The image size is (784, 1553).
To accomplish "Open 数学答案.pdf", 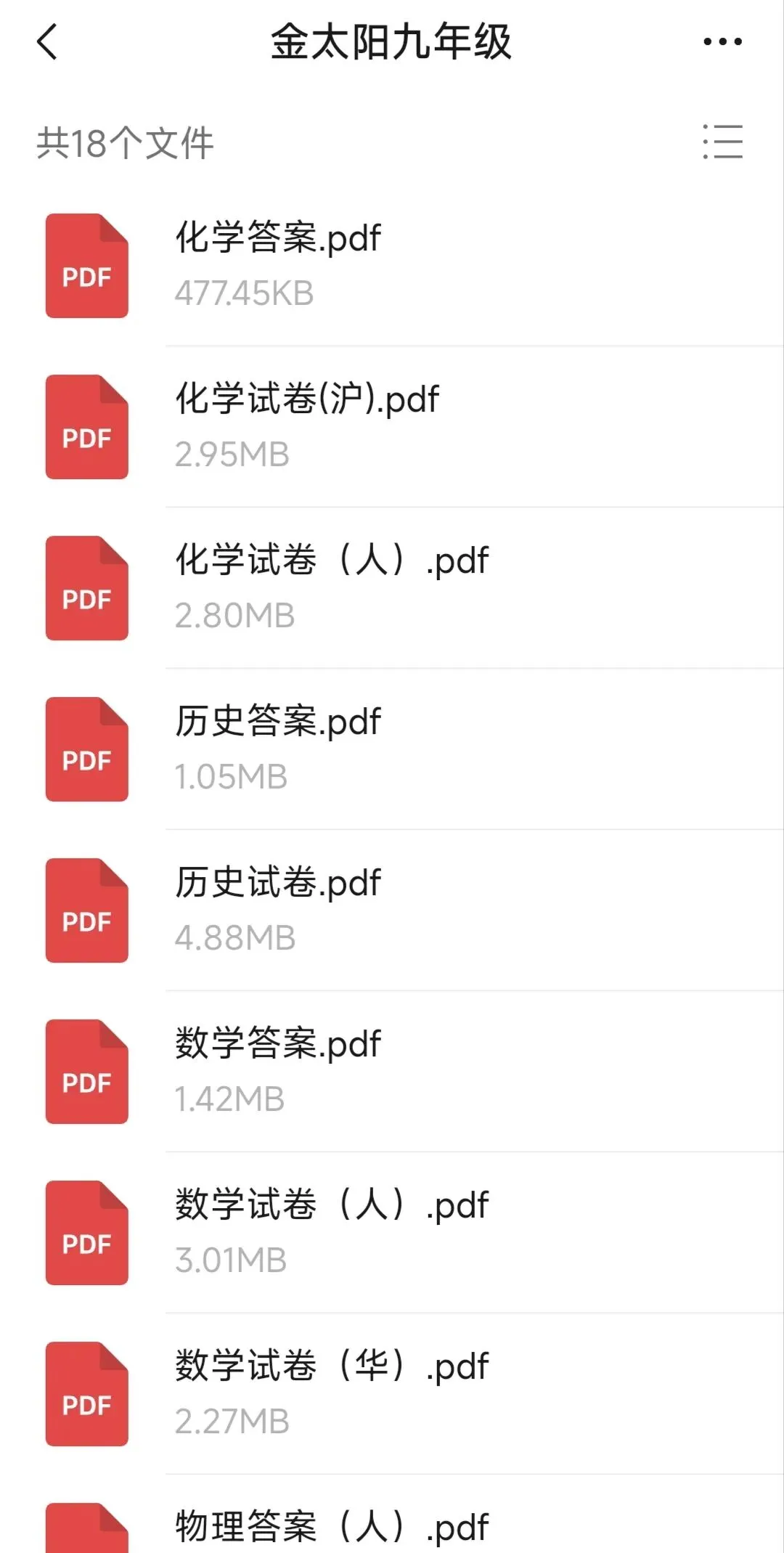I will point(392,1072).
